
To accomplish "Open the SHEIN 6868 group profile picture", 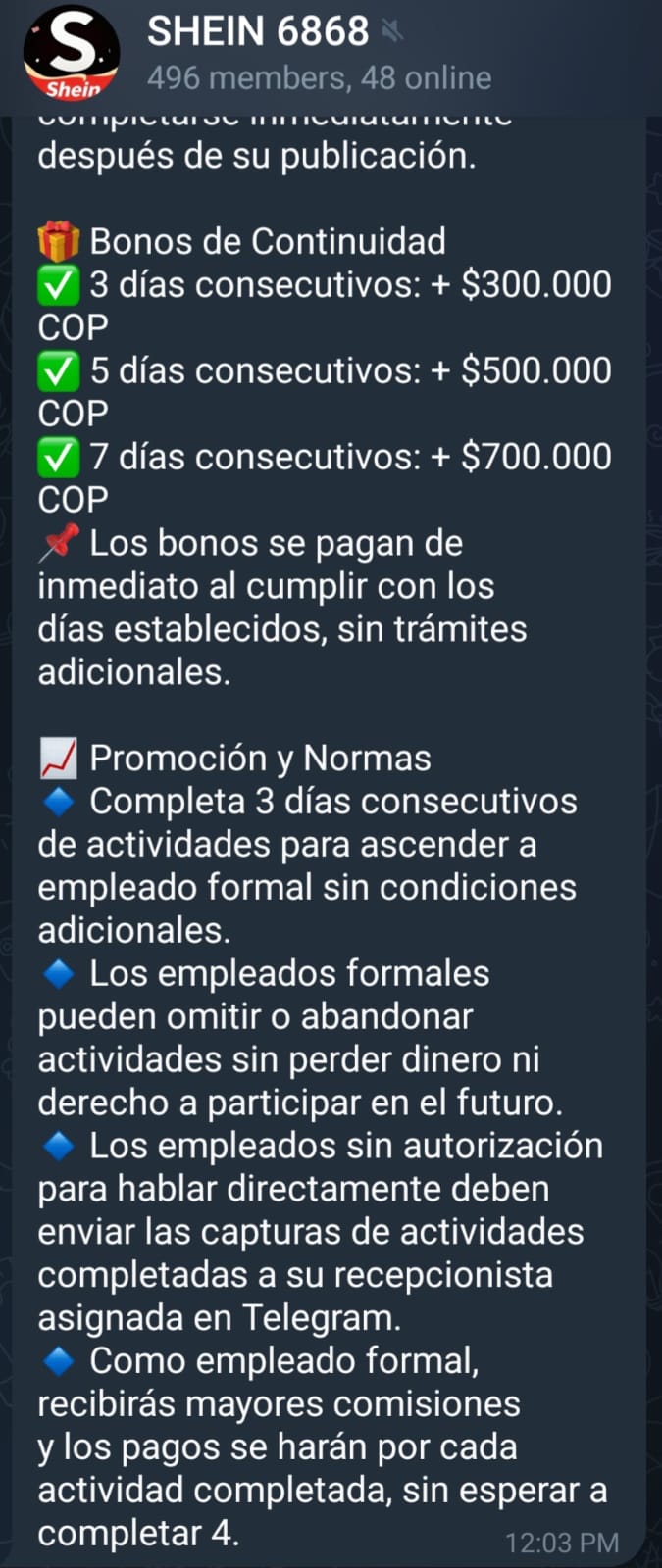I will [x=71, y=54].
